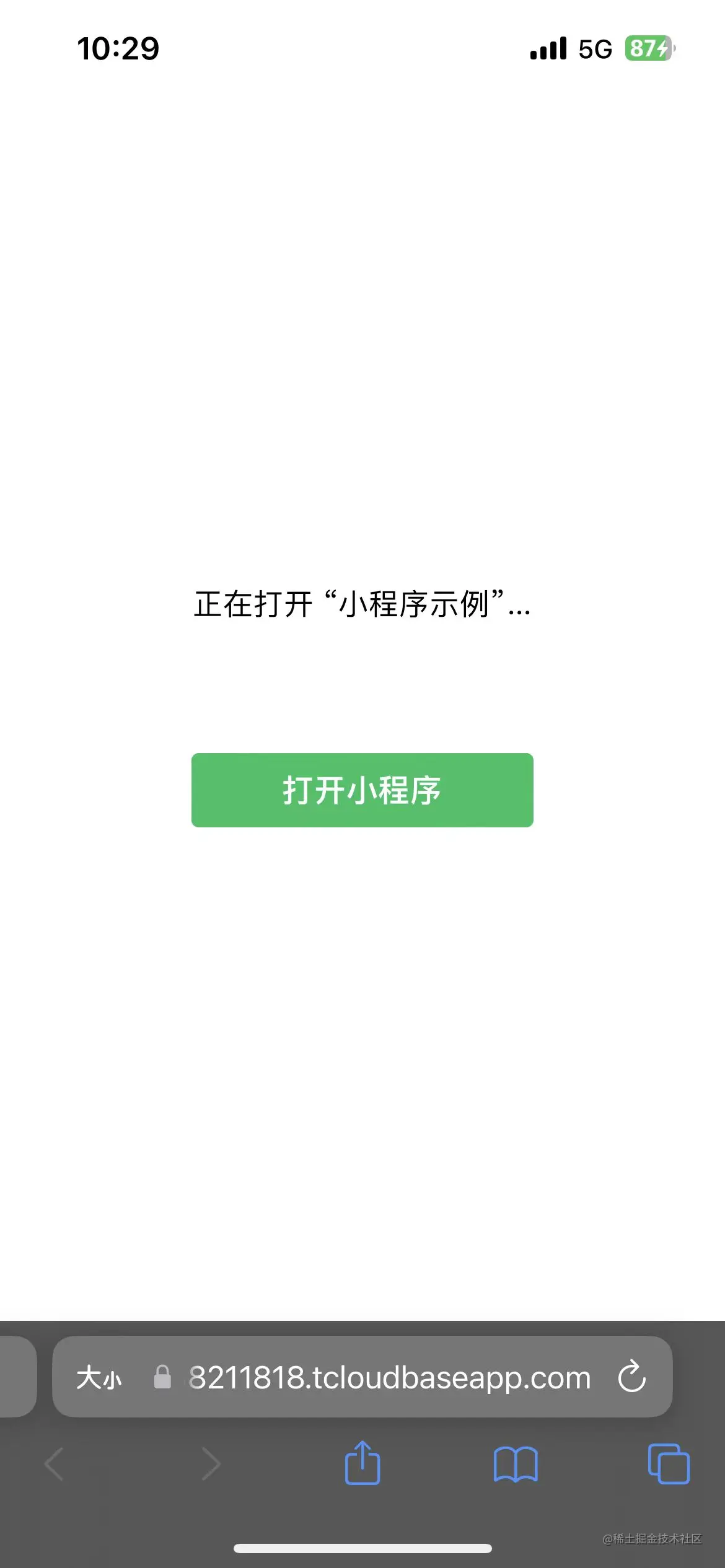Open the Safari share sheet
725x1568 pixels.
coord(362,1464)
